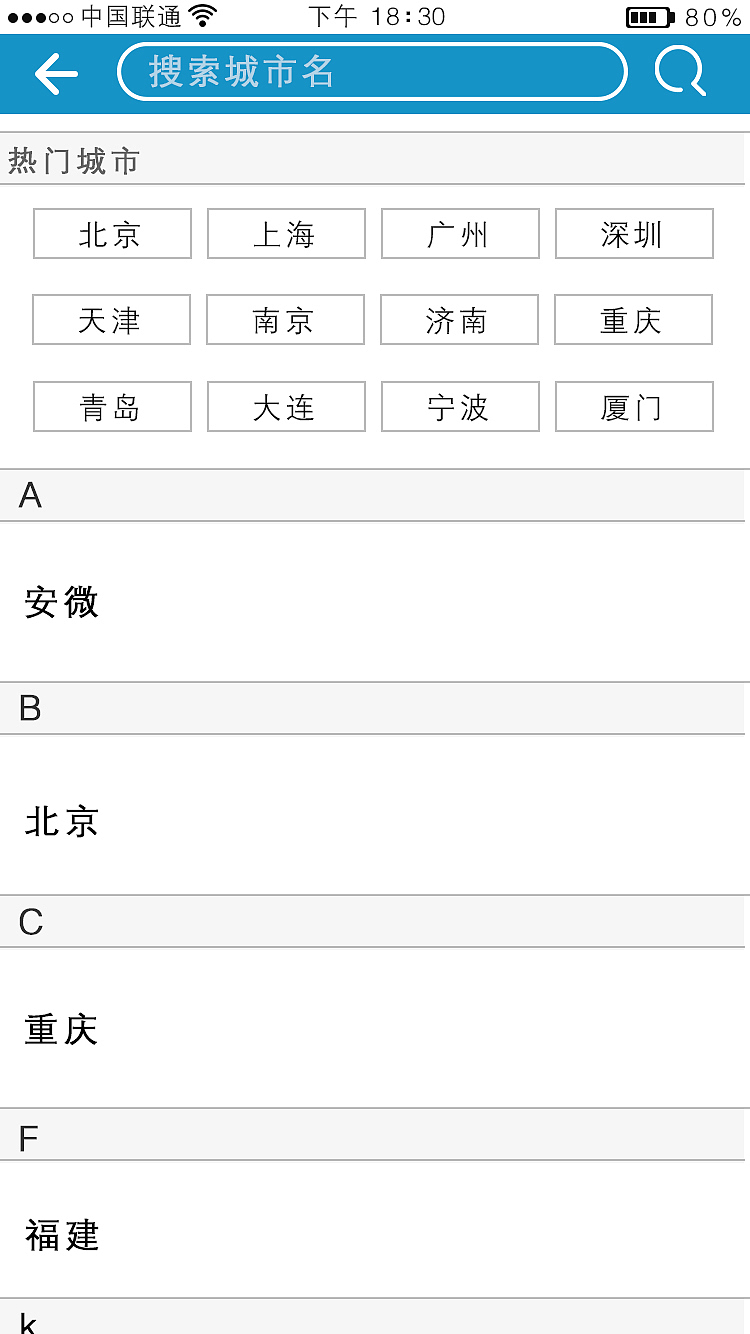Select the 北京 hot city button
Image resolution: width=750 pixels, height=1334 pixels.
(x=111, y=233)
